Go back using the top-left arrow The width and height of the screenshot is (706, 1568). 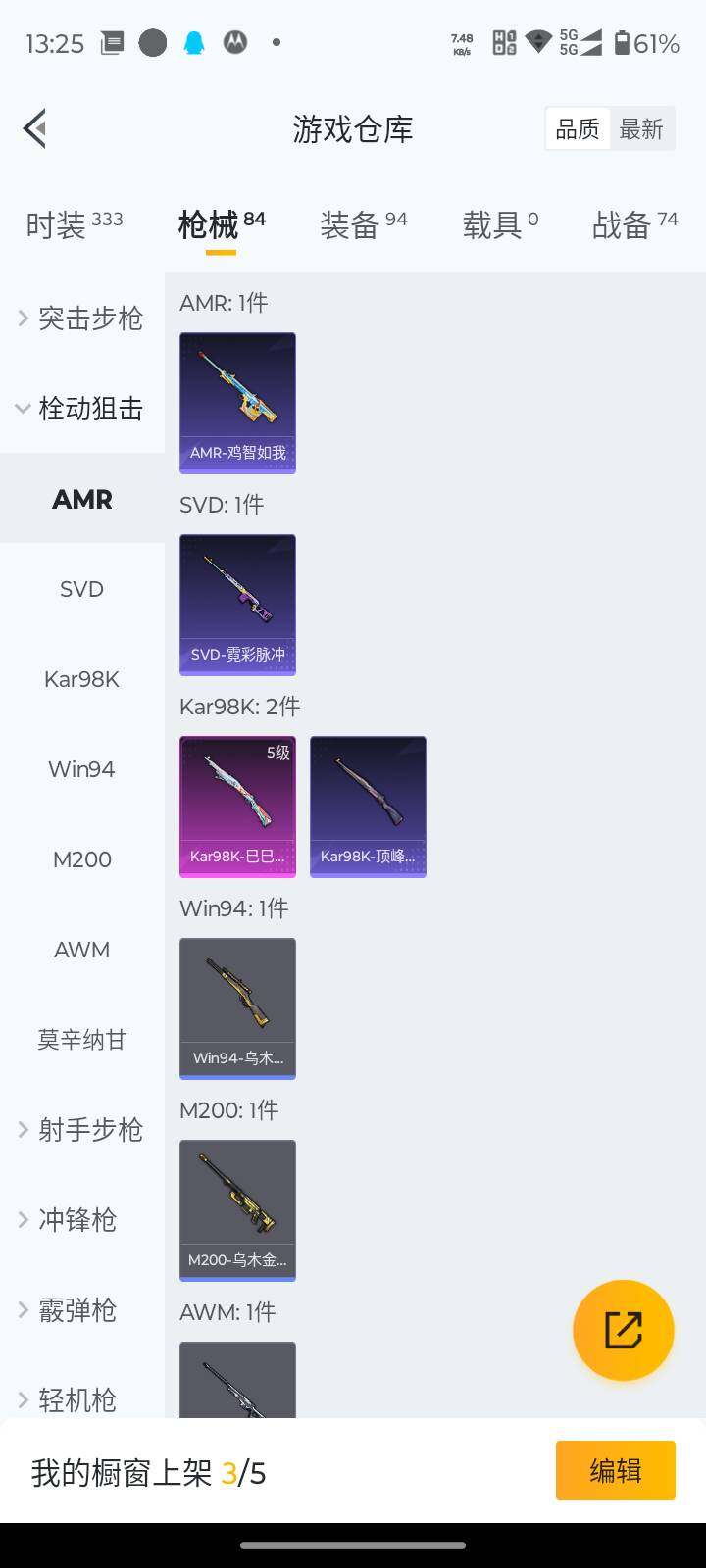35,128
